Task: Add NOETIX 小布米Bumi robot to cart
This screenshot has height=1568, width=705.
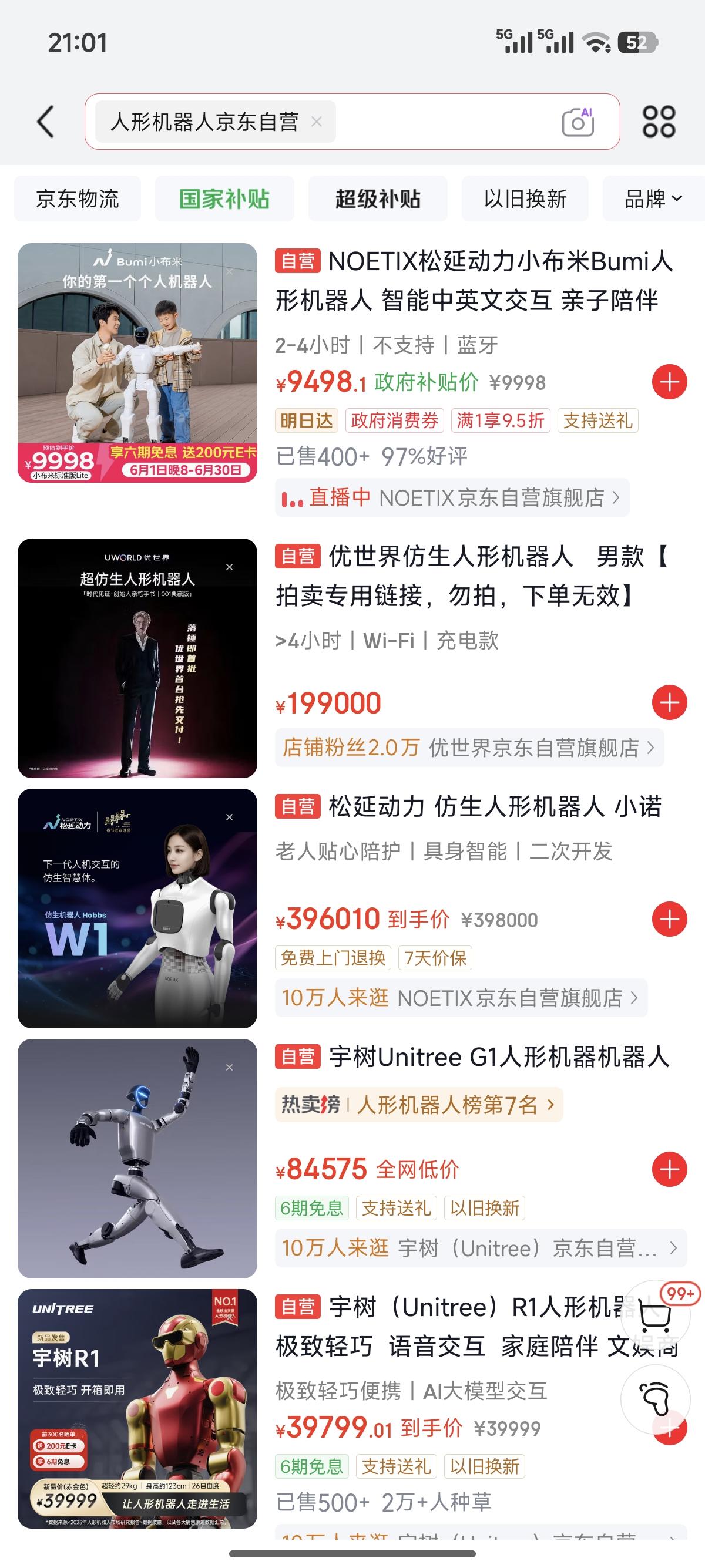Action: coord(670,382)
